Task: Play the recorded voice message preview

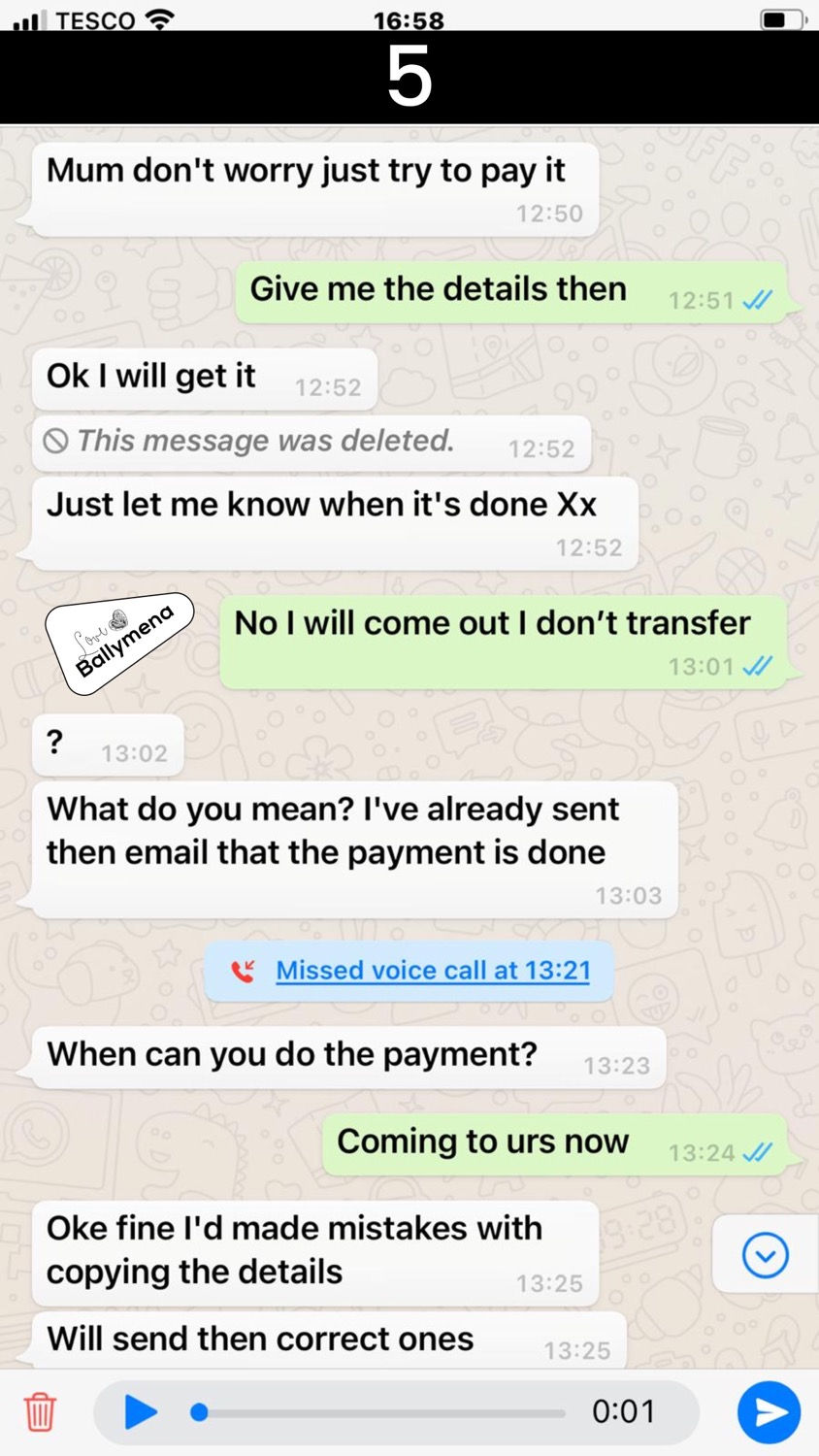Action: click(x=142, y=1412)
